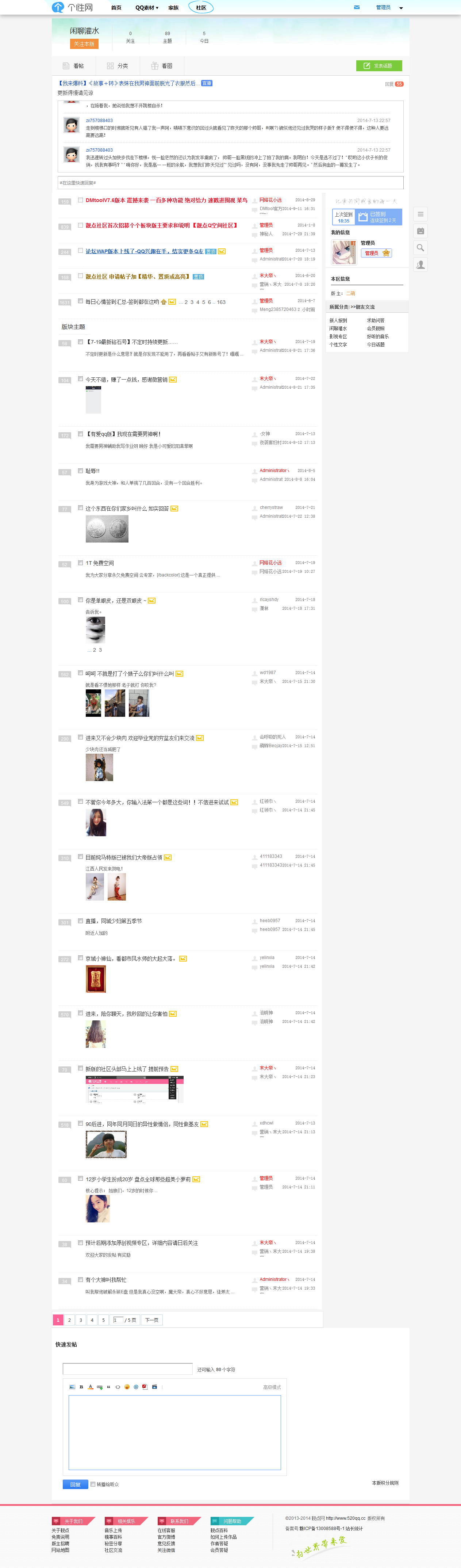Tap the 下一页 pagination button
The width and height of the screenshot is (461, 1568).
tap(151, 1320)
